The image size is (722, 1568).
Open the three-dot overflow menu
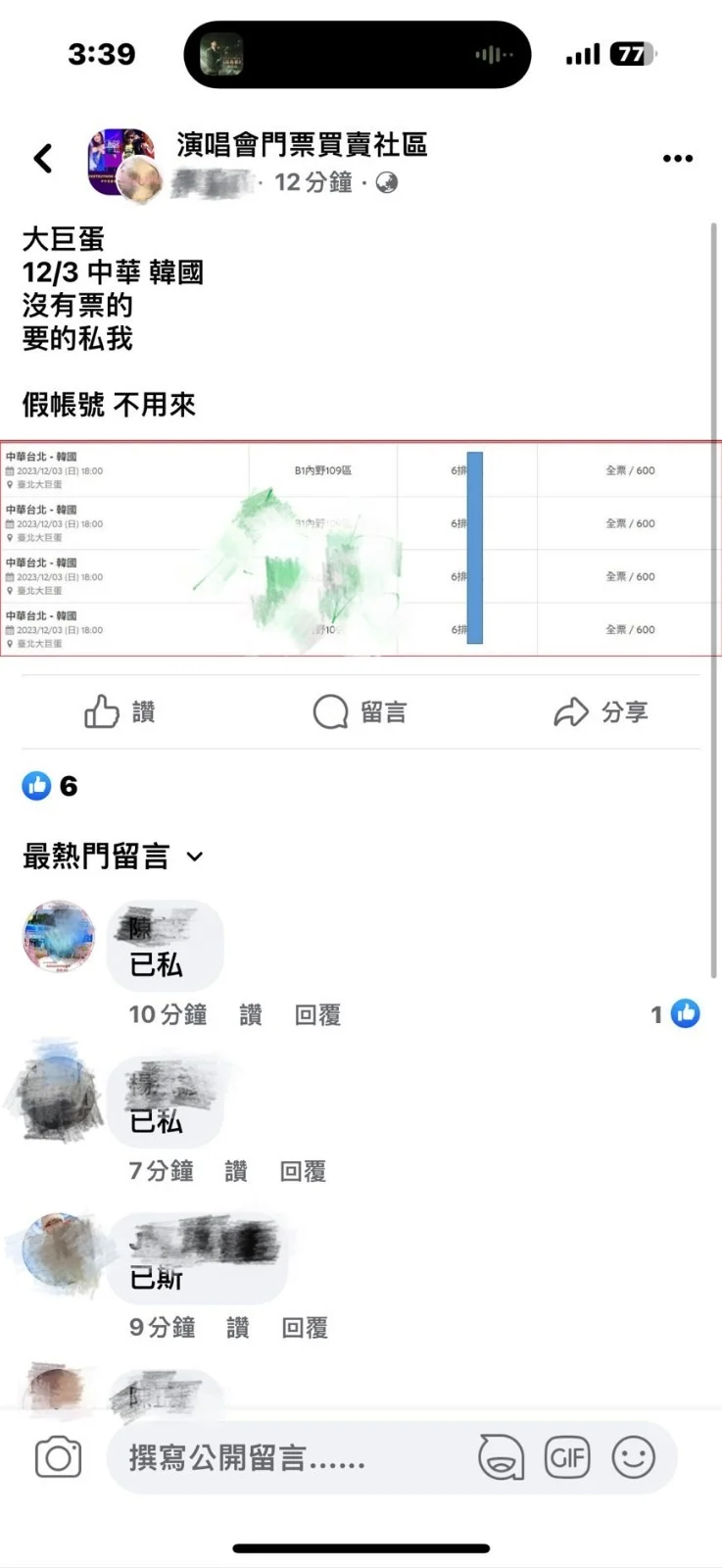click(677, 158)
